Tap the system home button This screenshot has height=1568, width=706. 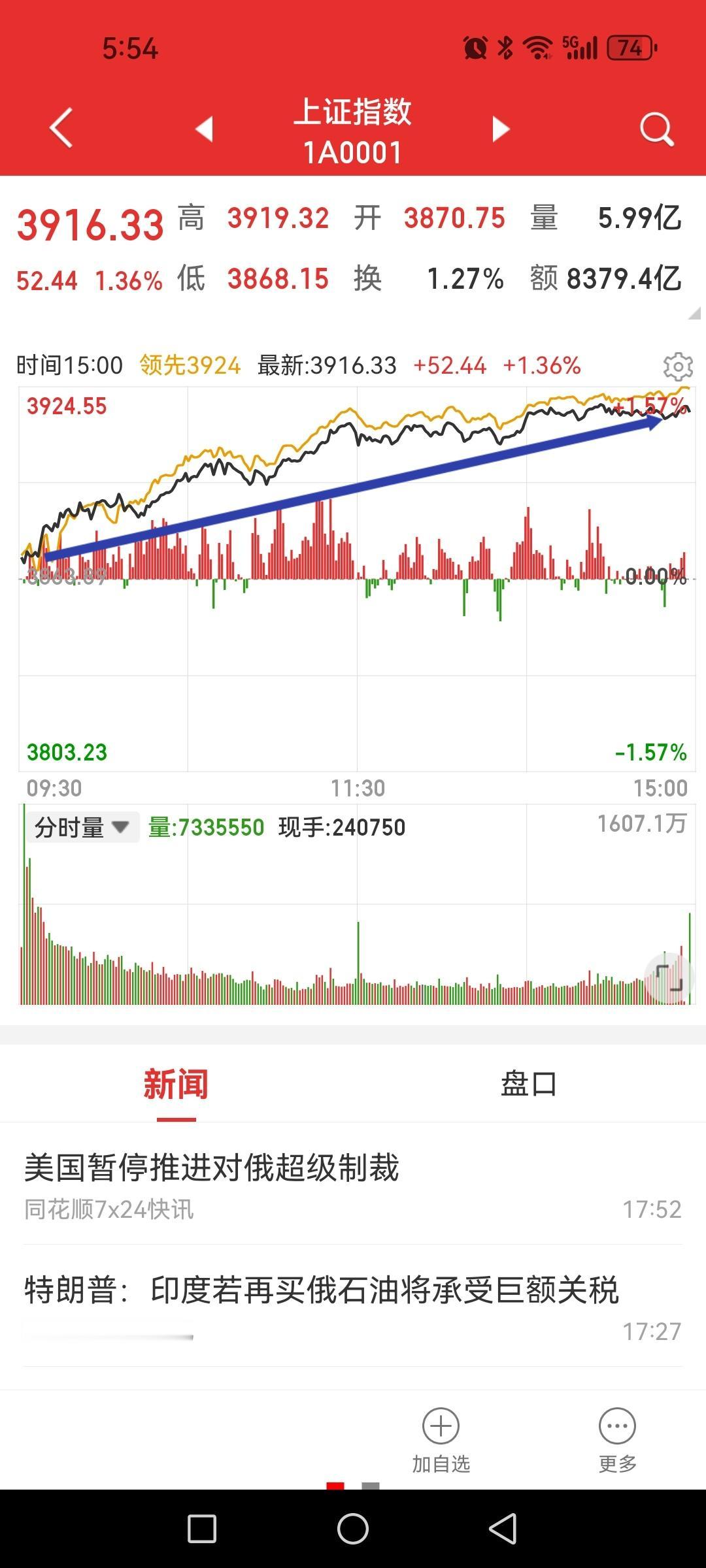(353, 1529)
